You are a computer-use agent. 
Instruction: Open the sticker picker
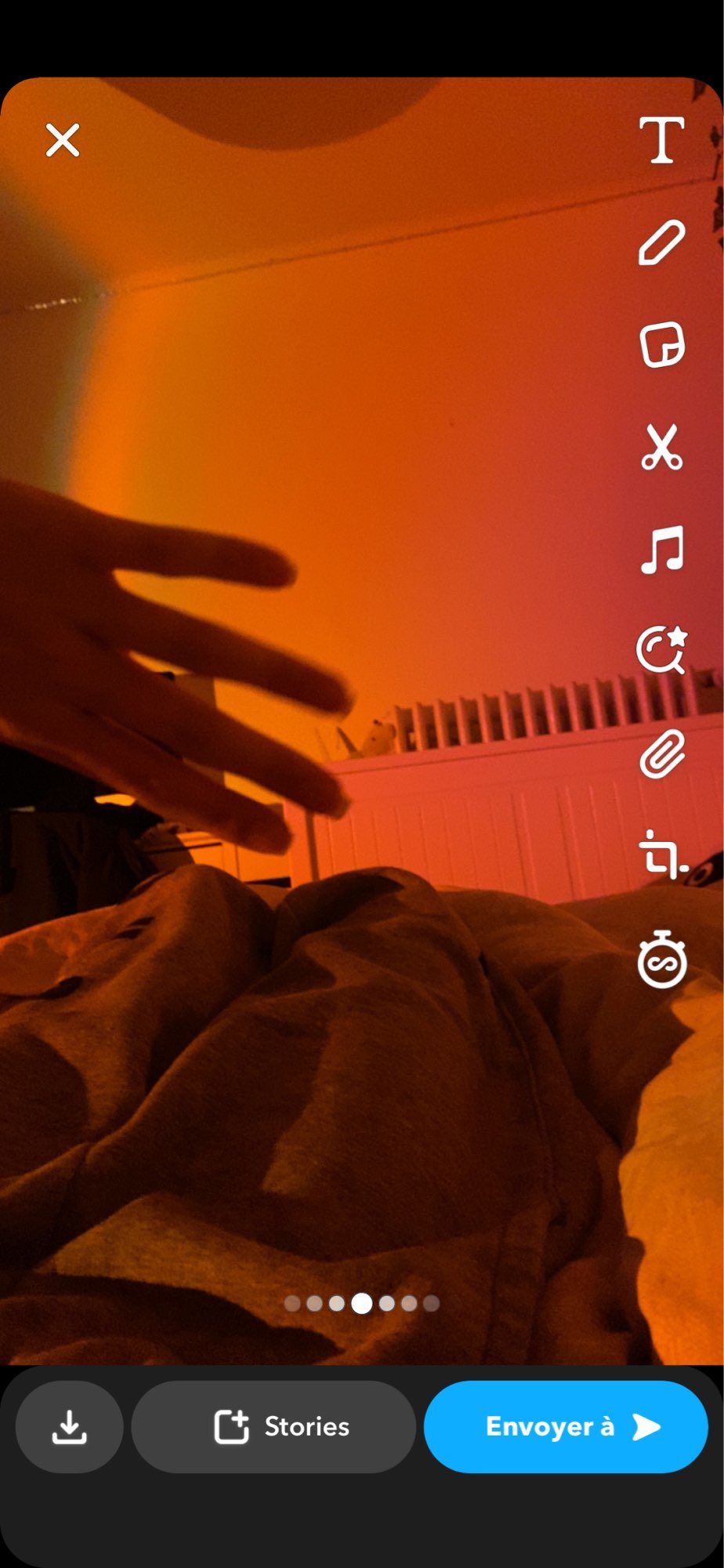[662, 344]
